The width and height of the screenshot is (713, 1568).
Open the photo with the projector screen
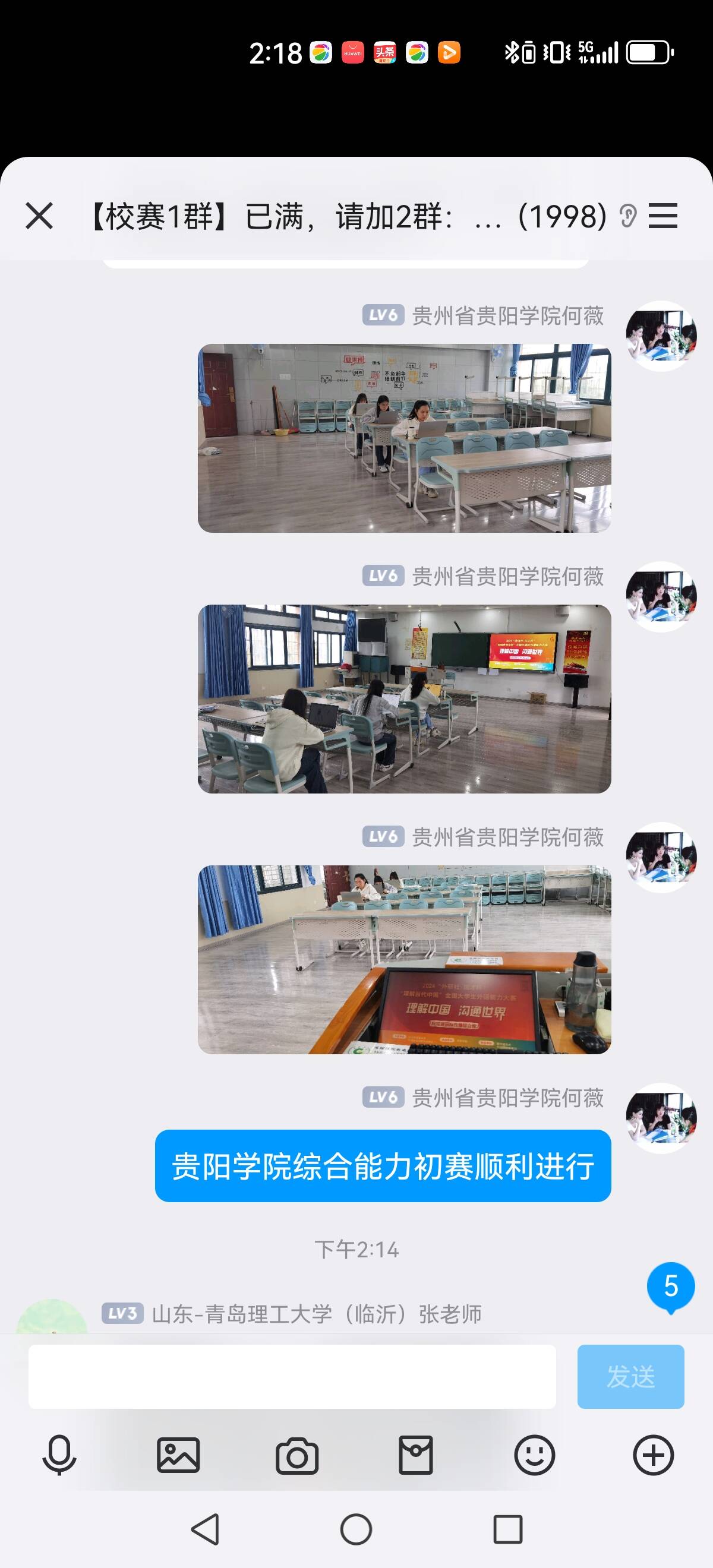click(404, 699)
